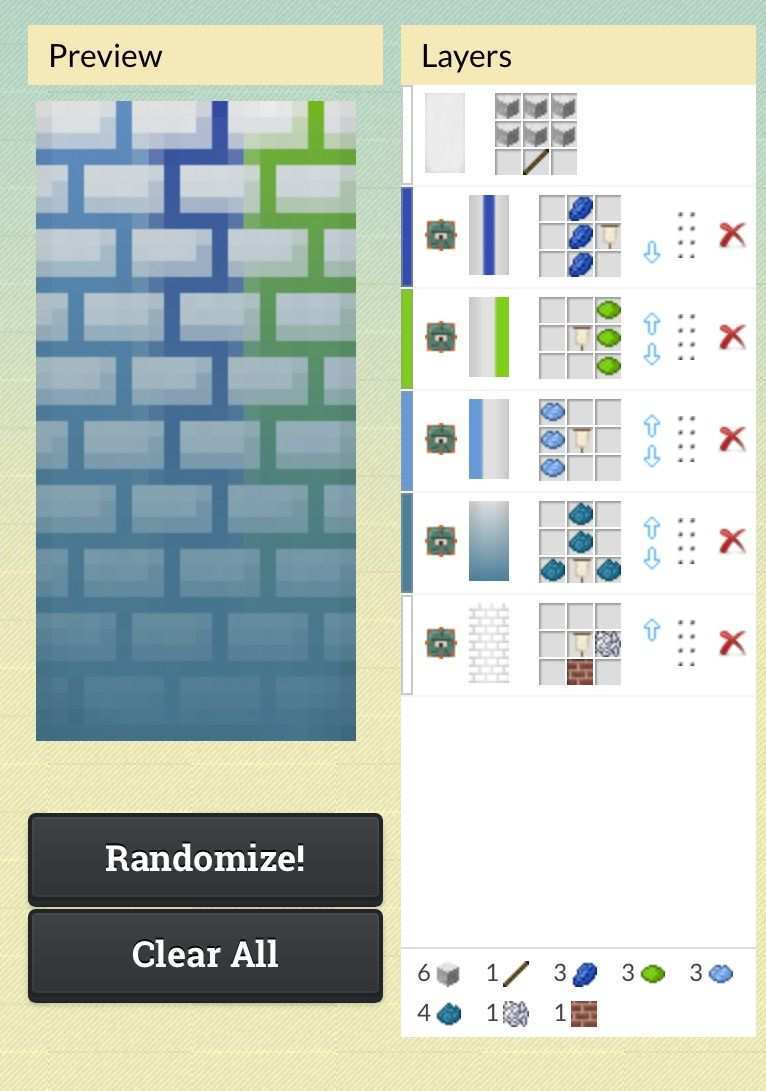This screenshot has width=766, height=1091.
Task: Clear all banner layers
Action: 205,954
